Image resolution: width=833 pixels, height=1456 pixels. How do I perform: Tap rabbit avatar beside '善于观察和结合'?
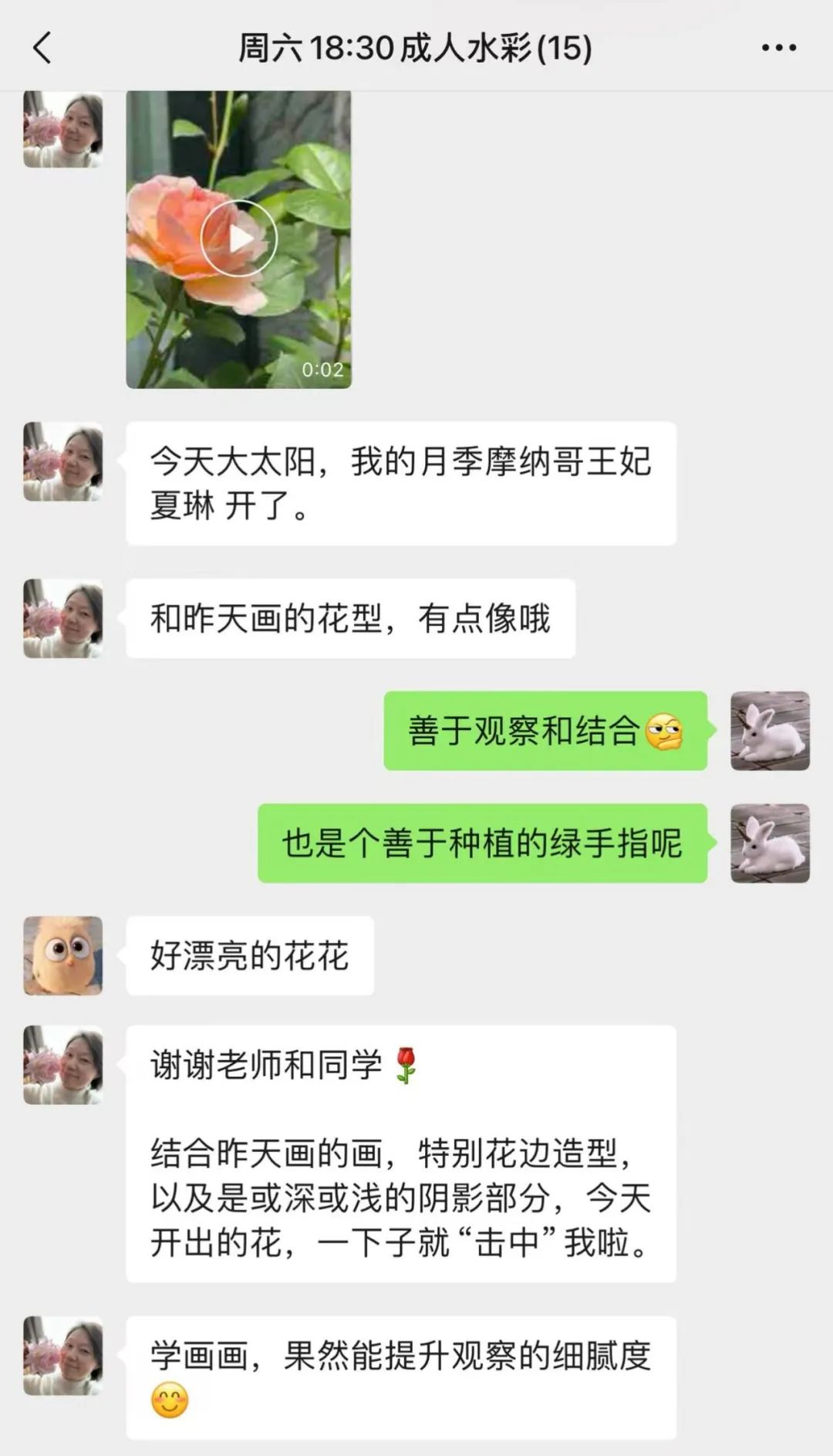click(x=770, y=731)
